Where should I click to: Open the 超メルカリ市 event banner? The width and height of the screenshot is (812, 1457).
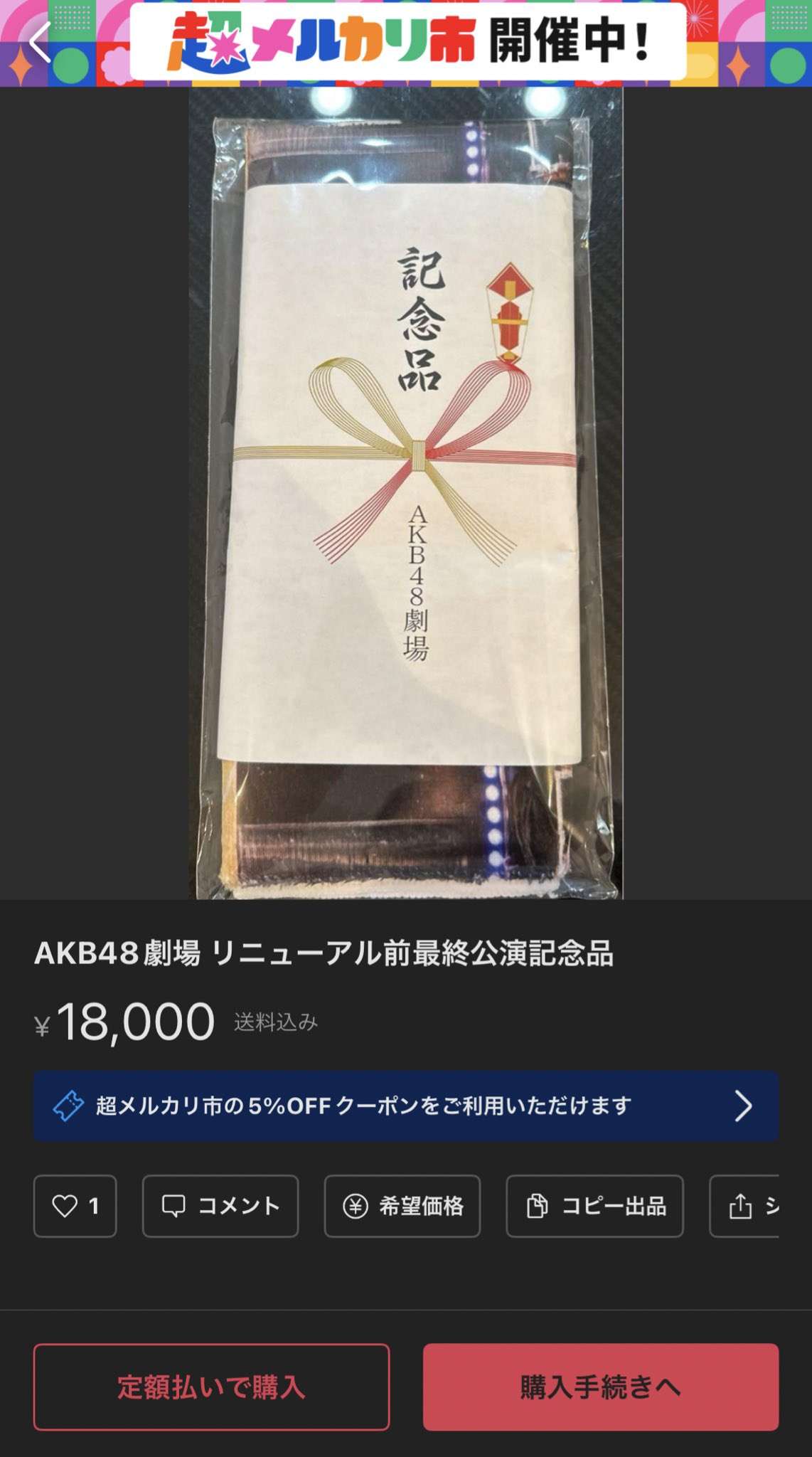tap(408, 43)
